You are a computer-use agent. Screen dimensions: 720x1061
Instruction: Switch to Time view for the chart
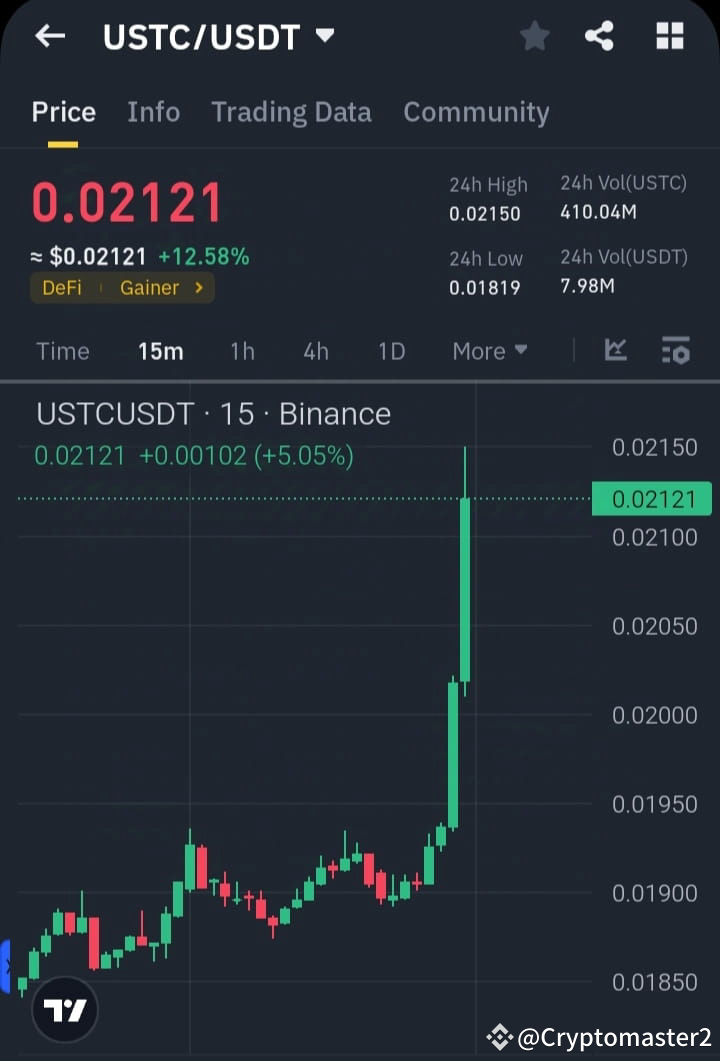pos(62,351)
